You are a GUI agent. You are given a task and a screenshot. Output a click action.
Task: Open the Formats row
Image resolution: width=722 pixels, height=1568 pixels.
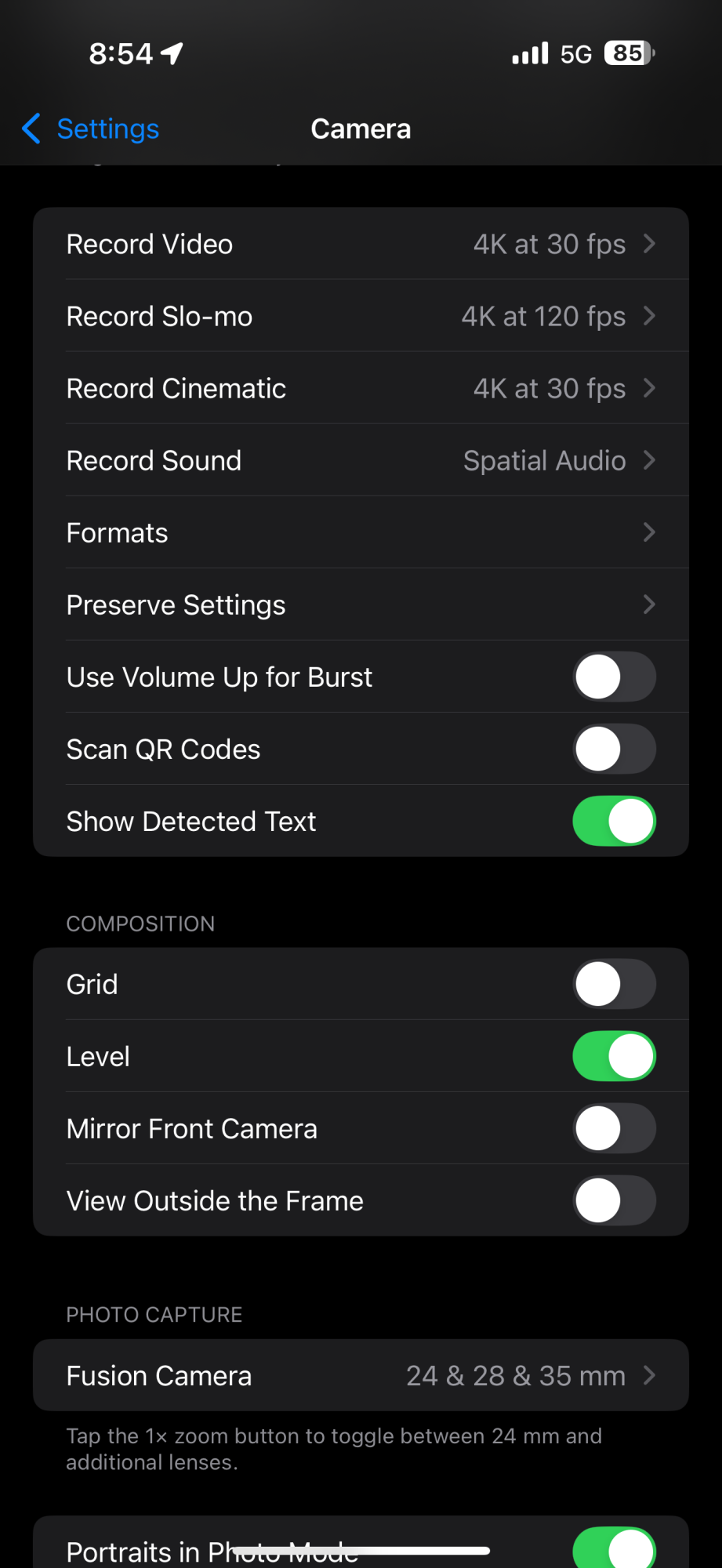pyautogui.click(x=361, y=532)
